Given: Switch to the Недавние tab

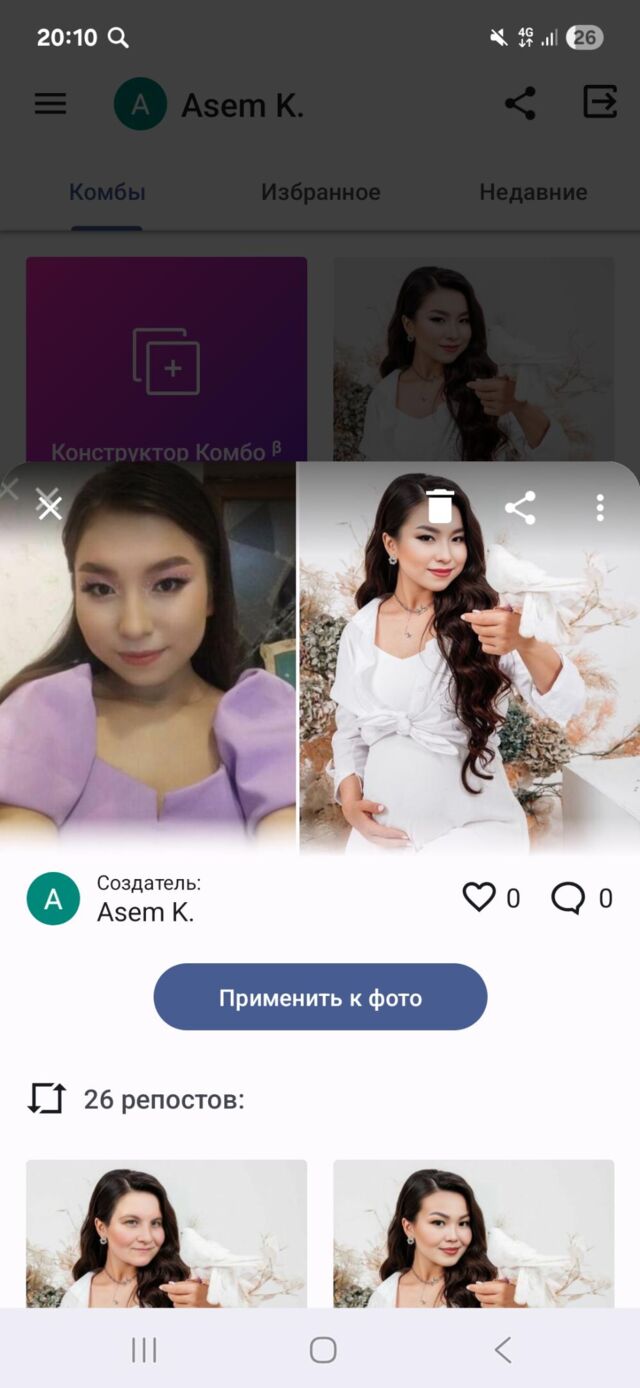Looking at the screenshot, I should (x=533, y=192).
